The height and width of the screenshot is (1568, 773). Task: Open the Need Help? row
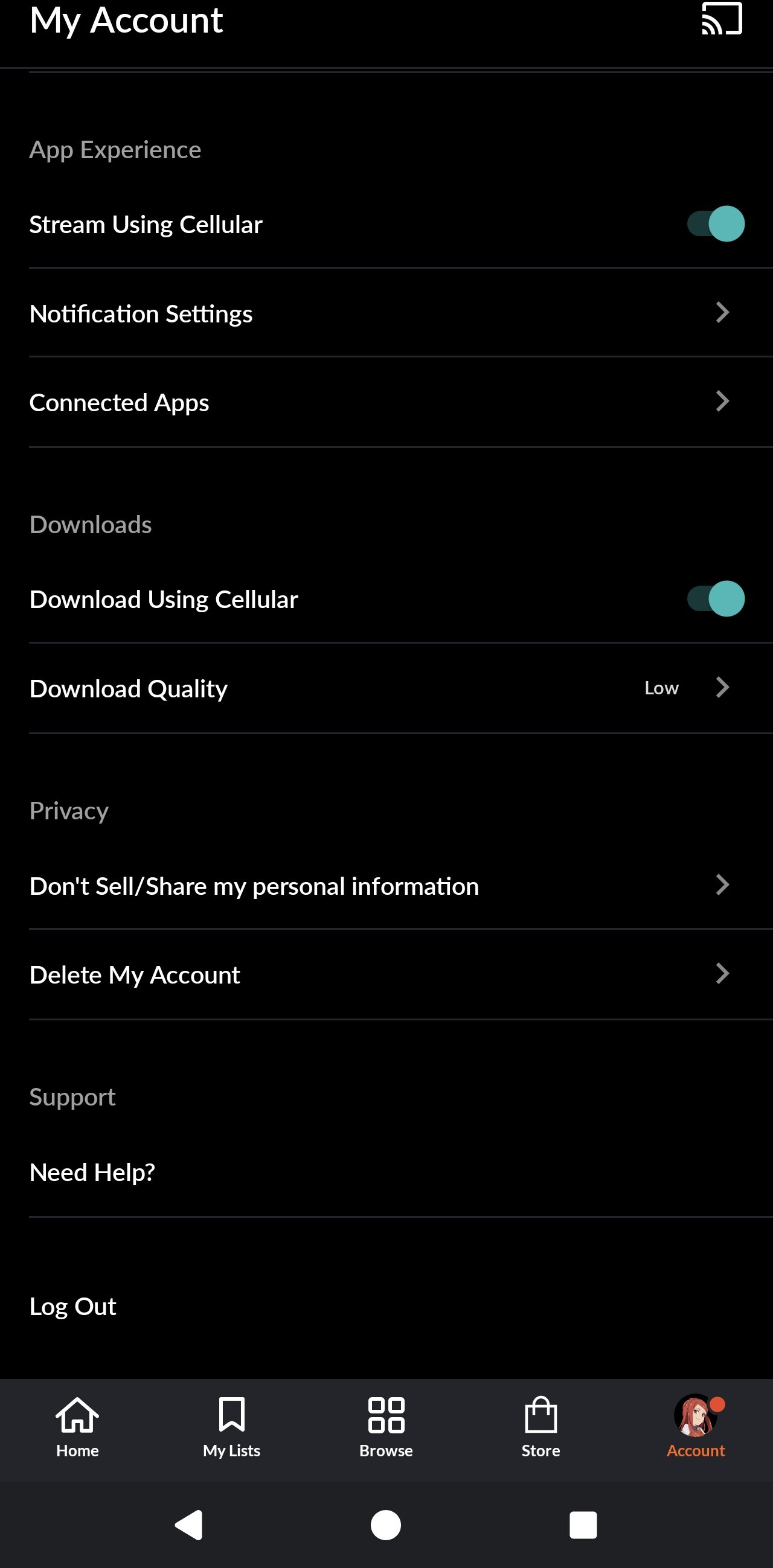[386, 1173]
